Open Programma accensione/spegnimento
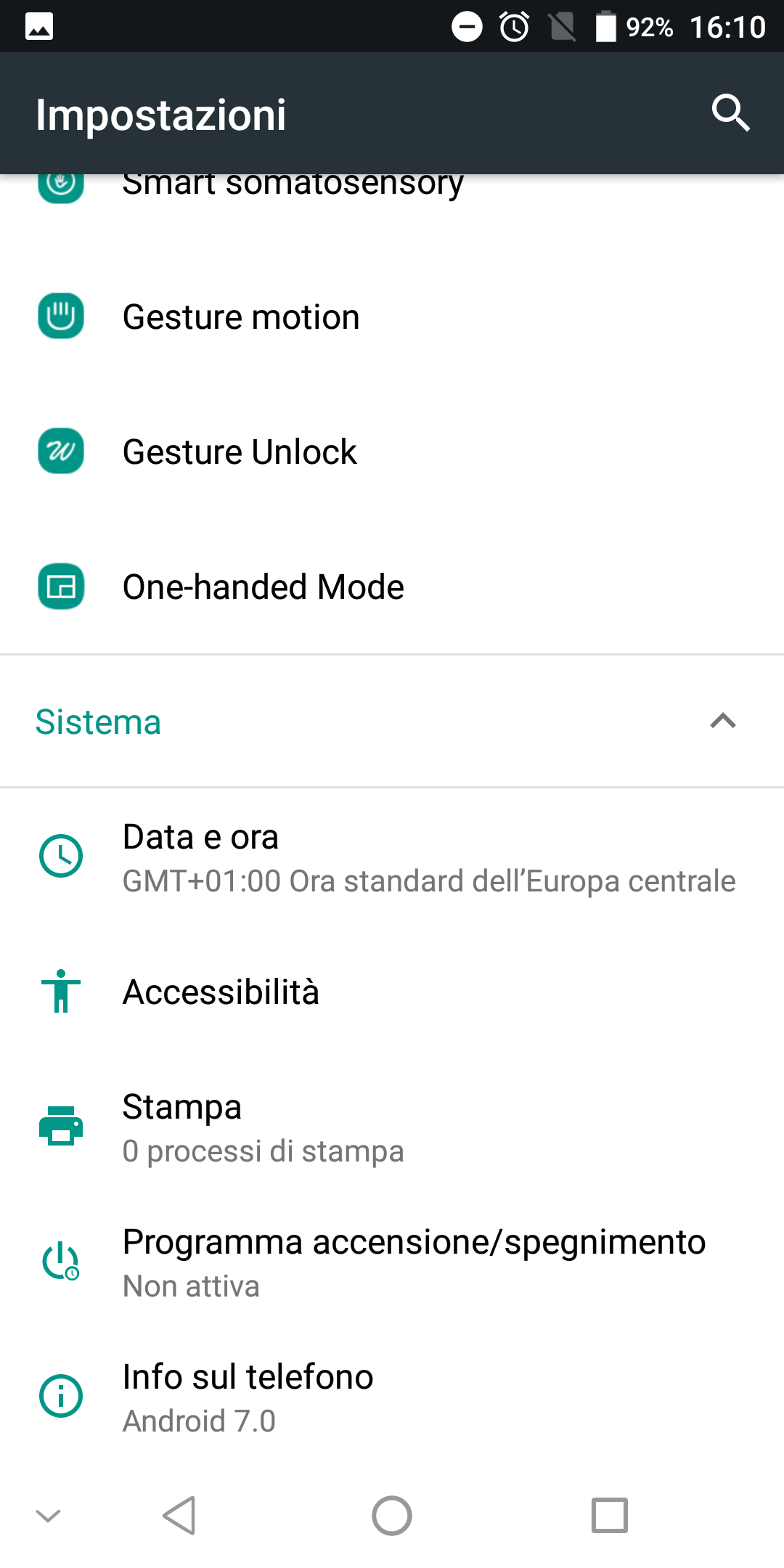Image resolution: width=784 pixels, height=1568 pixels. pos(392,1263)
